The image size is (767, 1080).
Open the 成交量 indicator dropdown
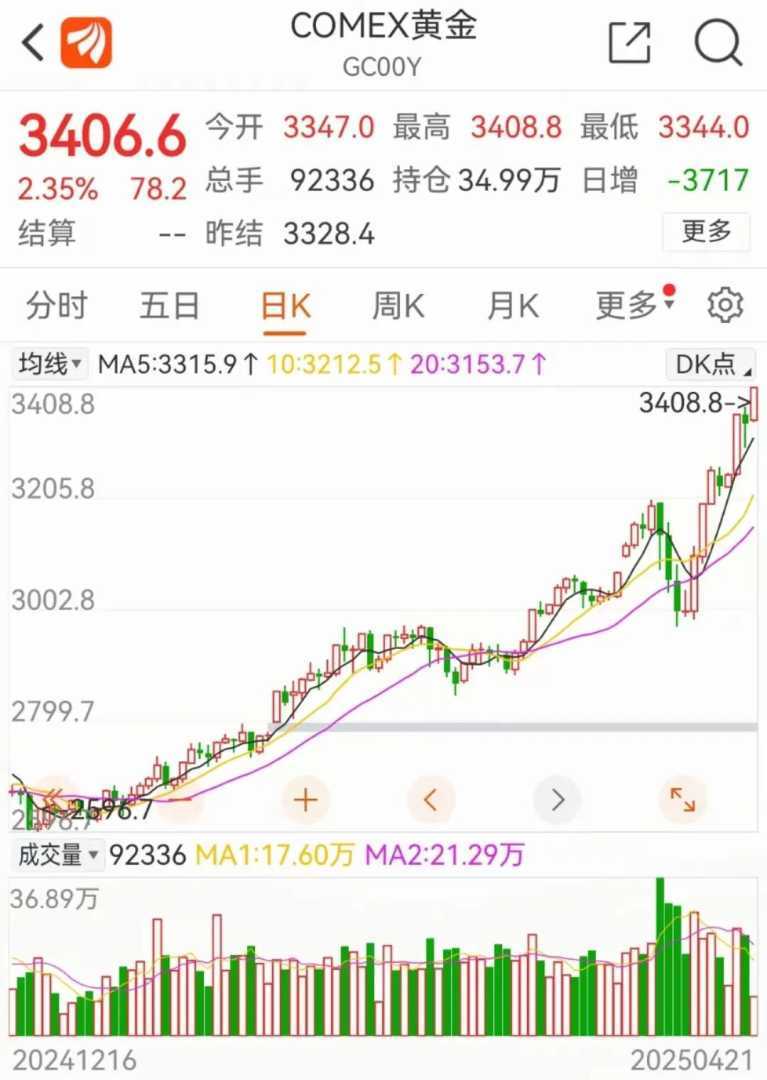pyautogui.click(x=56, y=856)
